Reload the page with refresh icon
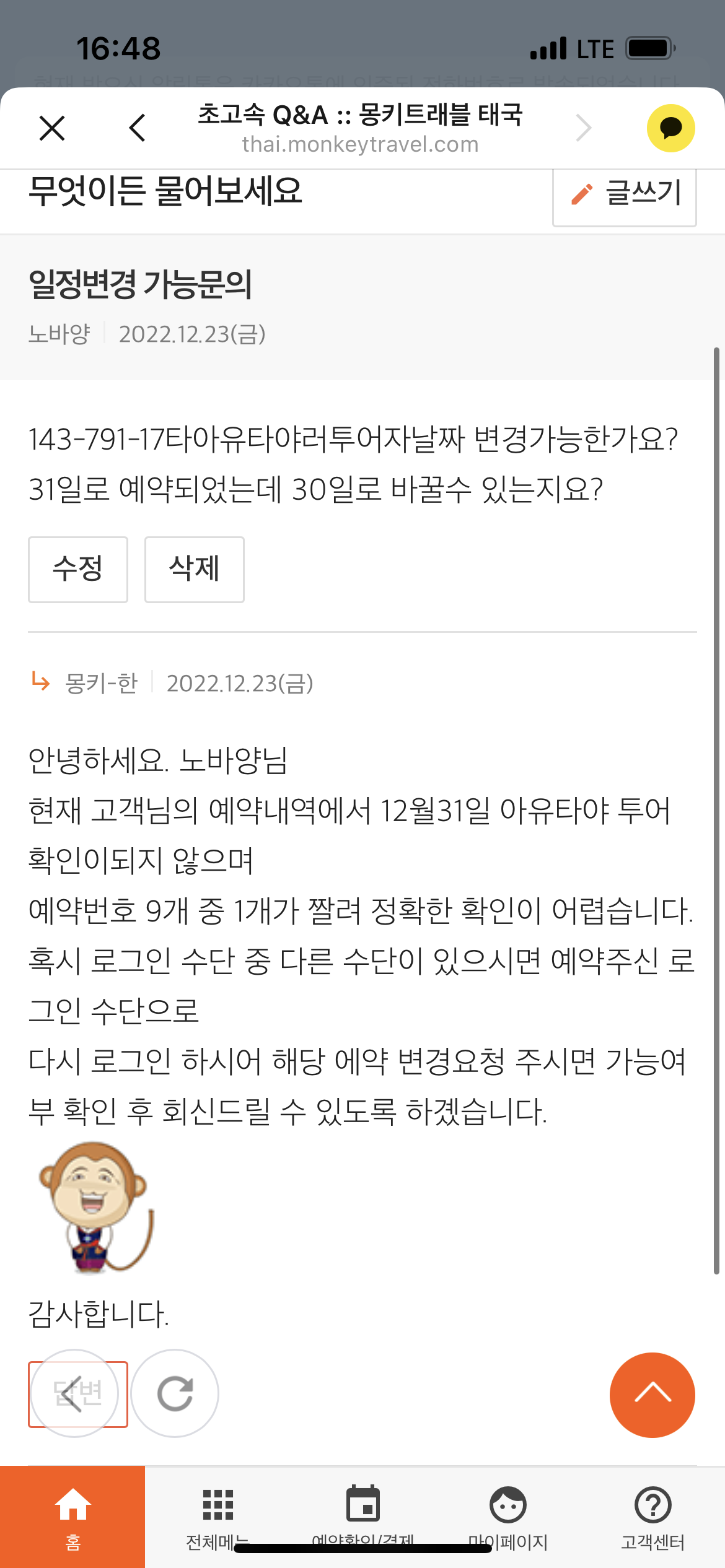725x1568 pixels. 175,1393
